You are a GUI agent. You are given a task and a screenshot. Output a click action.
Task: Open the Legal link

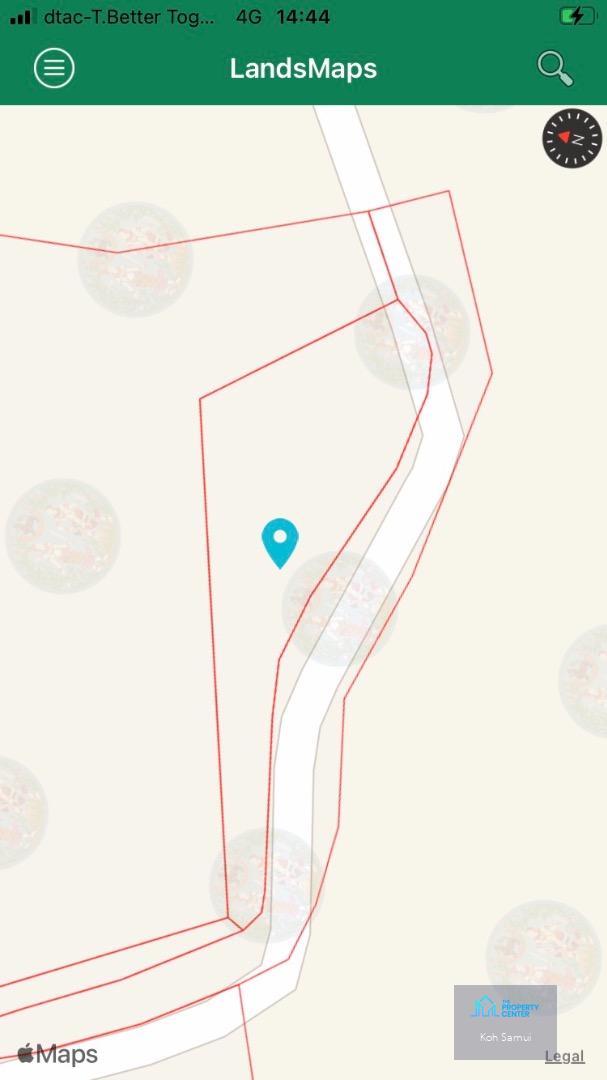click(564, 1056)
